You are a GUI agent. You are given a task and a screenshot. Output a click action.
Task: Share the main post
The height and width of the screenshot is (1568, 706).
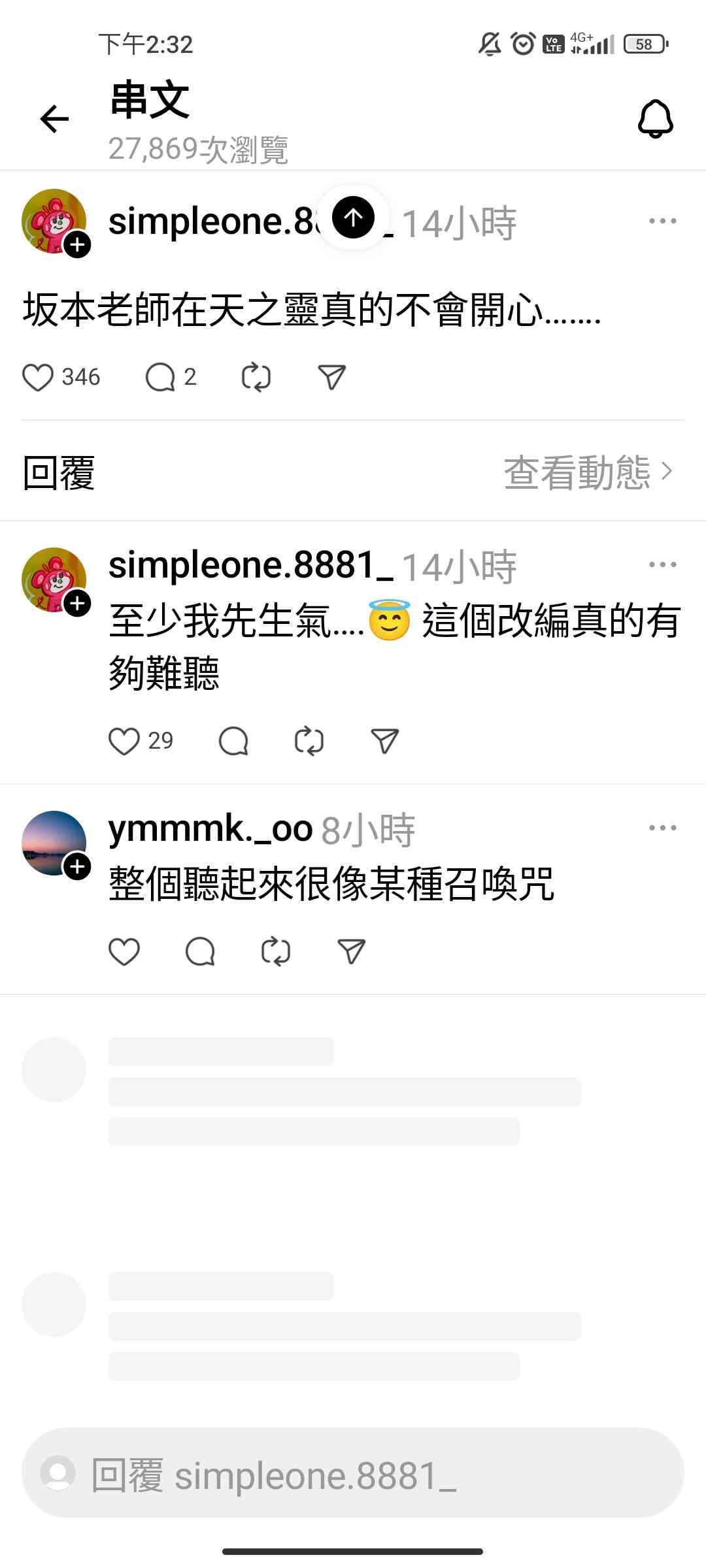tap(331, 378)
